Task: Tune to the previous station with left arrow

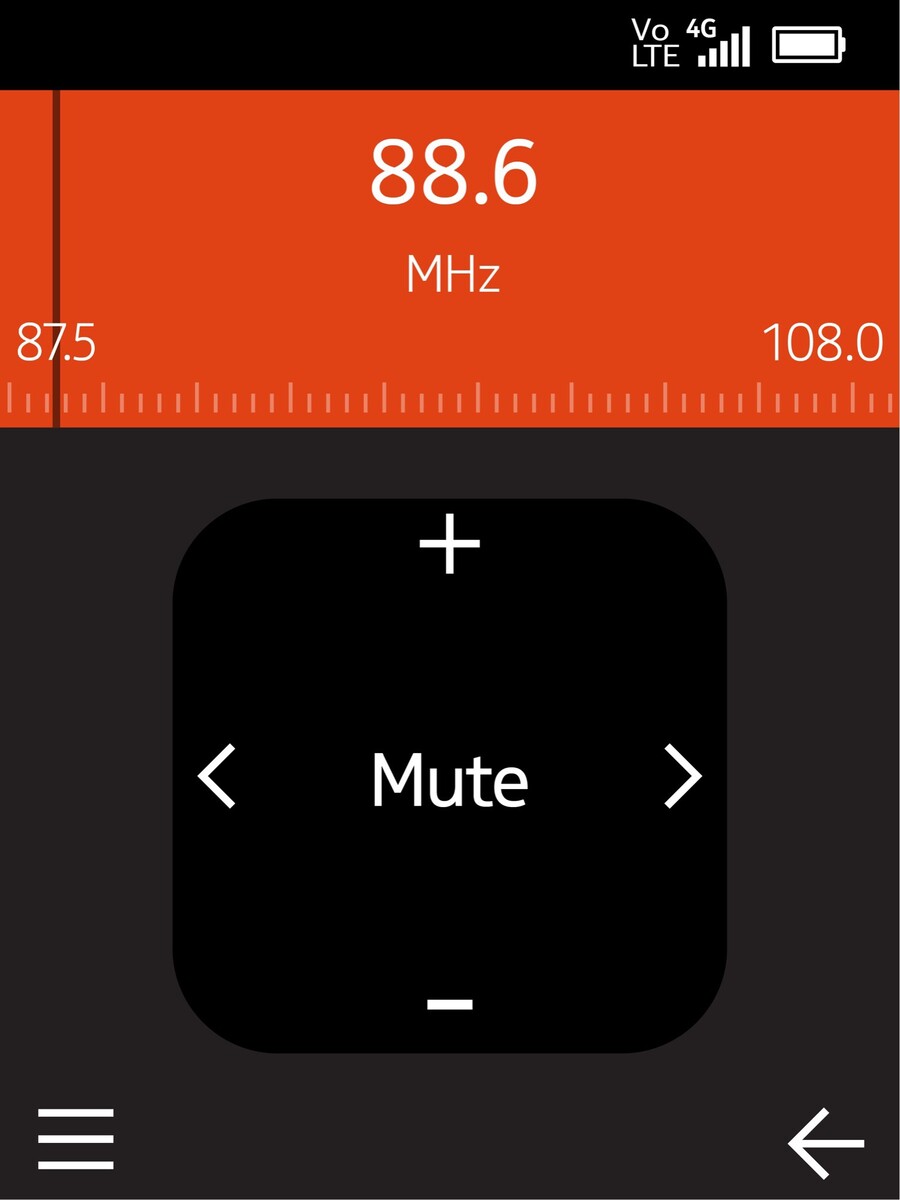Action: click(217, 776)
